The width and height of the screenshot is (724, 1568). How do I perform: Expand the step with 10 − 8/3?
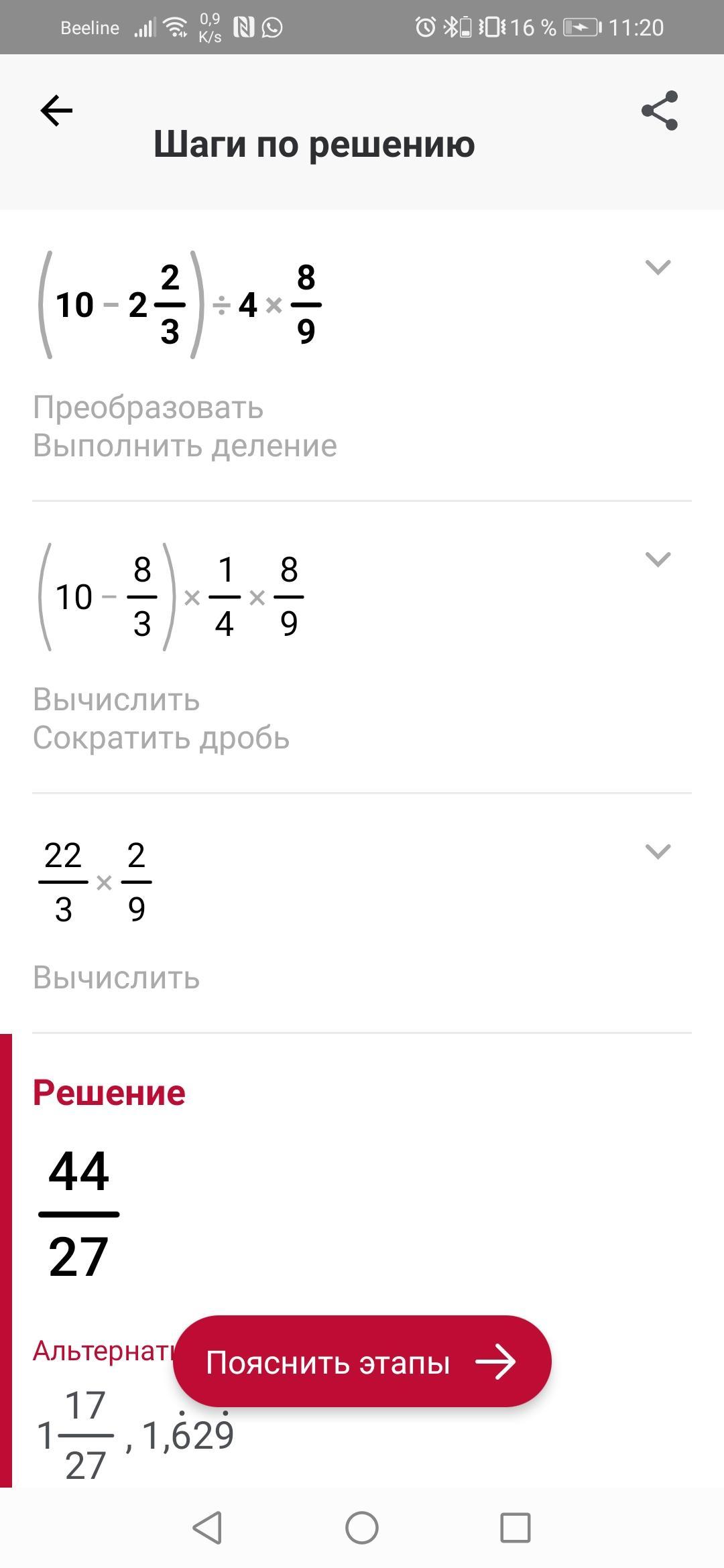[658, 560]
